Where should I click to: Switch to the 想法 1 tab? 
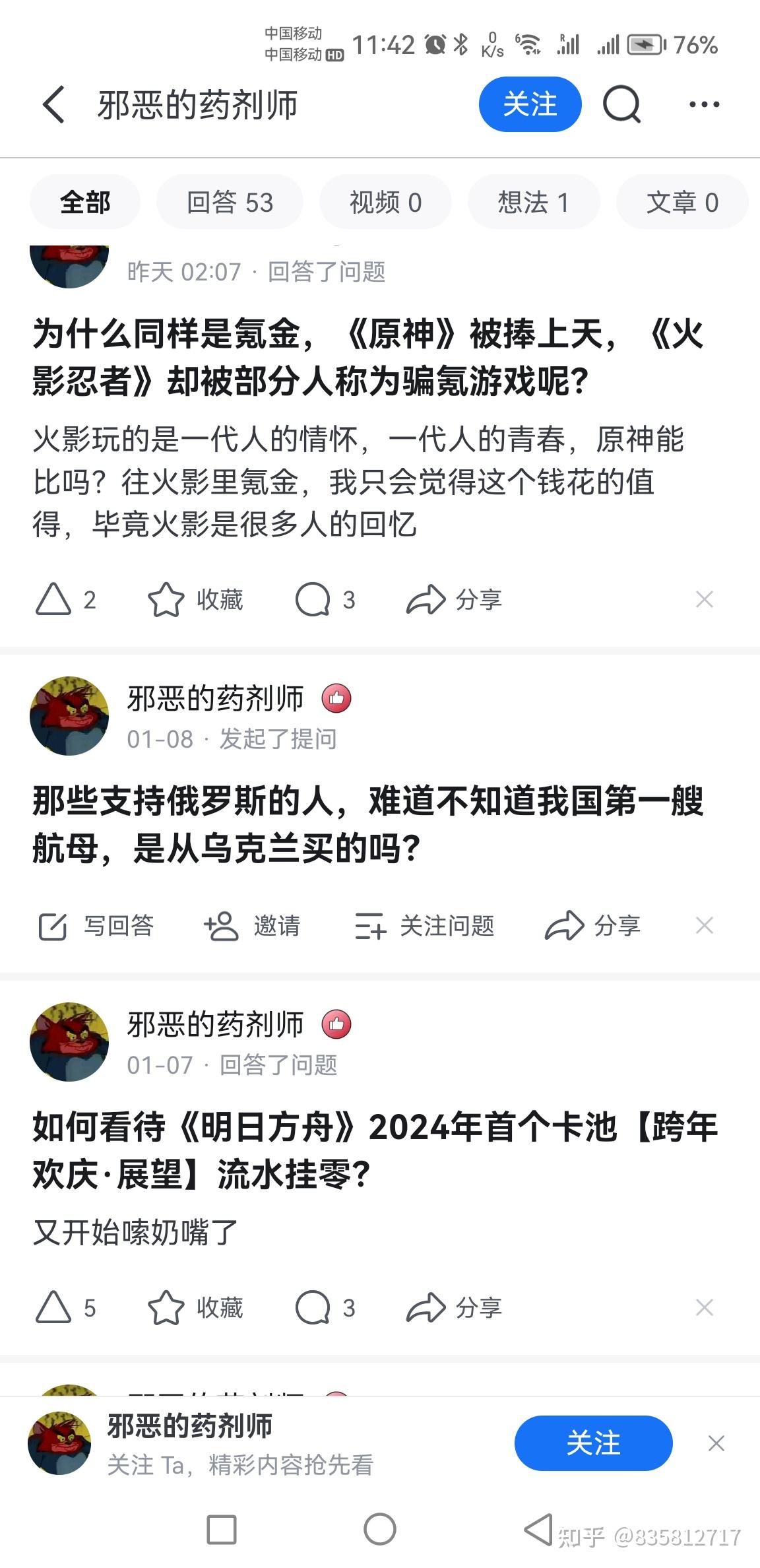pyautogui.click(x=533, y=203)
